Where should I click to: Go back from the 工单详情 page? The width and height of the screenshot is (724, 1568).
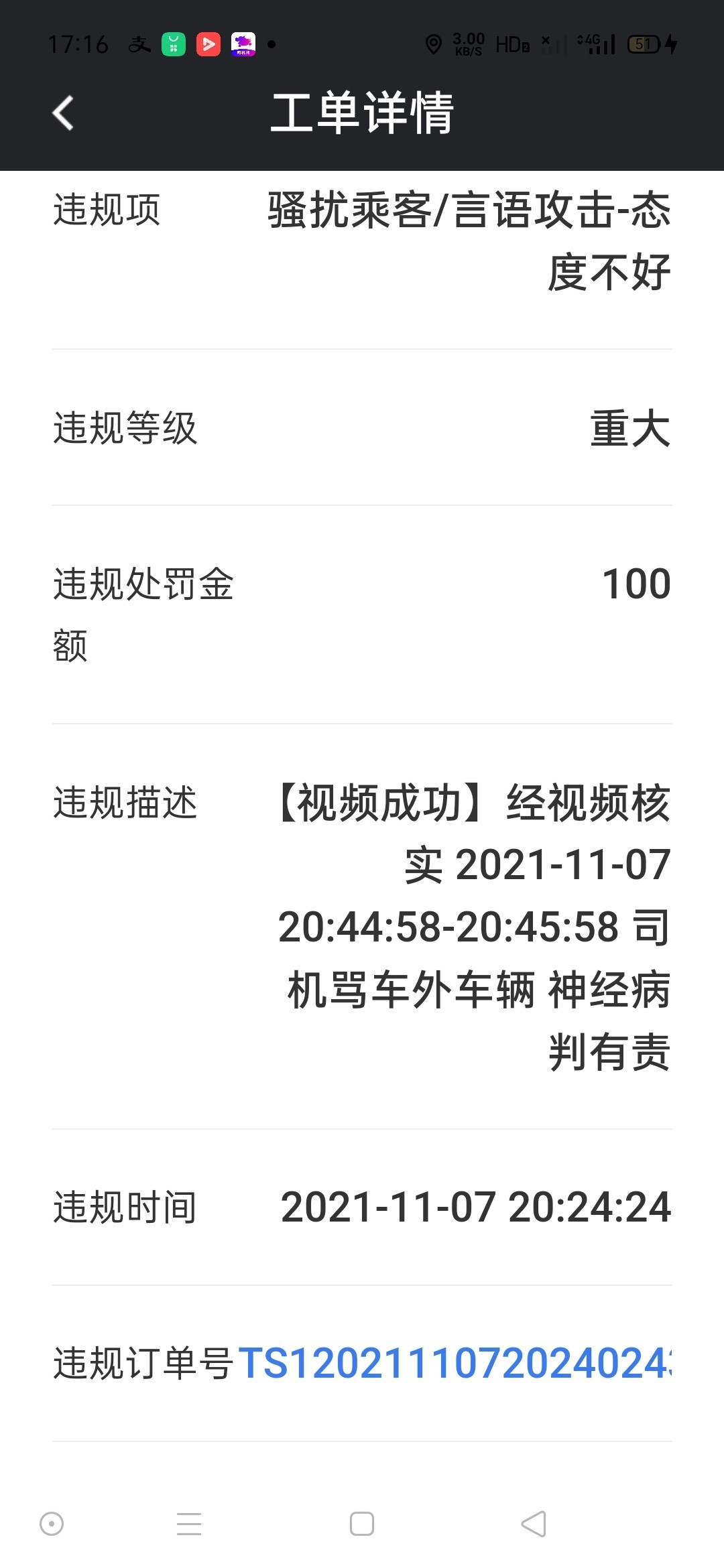coord(63,113)
